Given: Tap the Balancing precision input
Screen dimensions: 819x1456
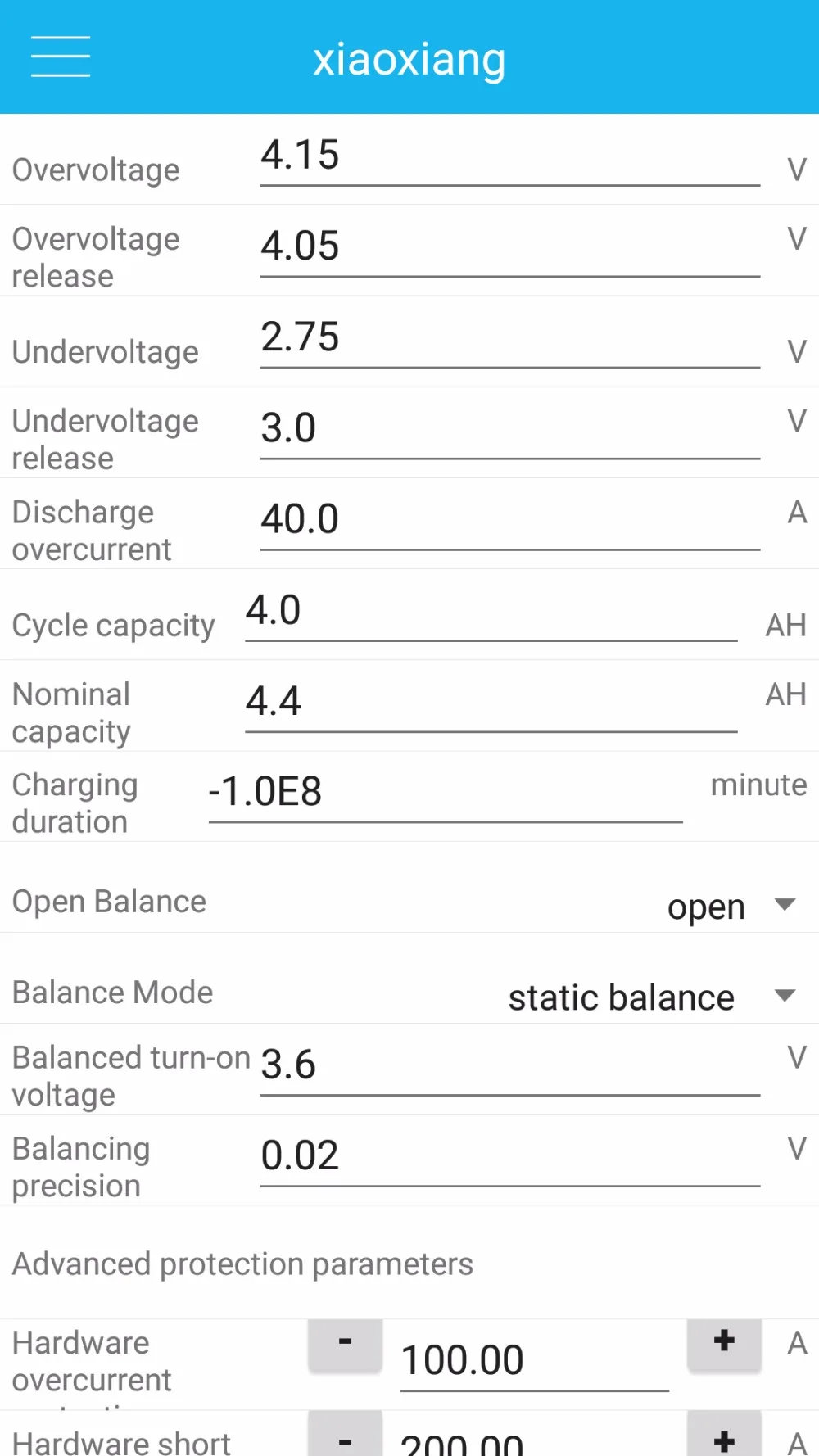Looking at the screenshot, I should tap(509, 1156).
